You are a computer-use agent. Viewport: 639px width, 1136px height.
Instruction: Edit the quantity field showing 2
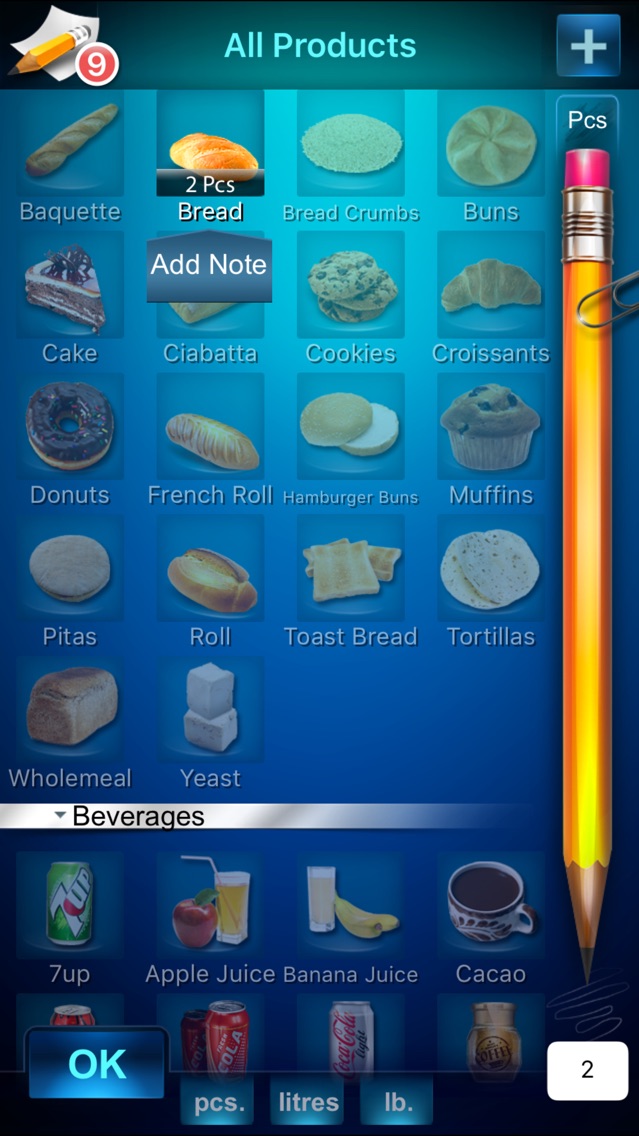tap(588, 1070)
